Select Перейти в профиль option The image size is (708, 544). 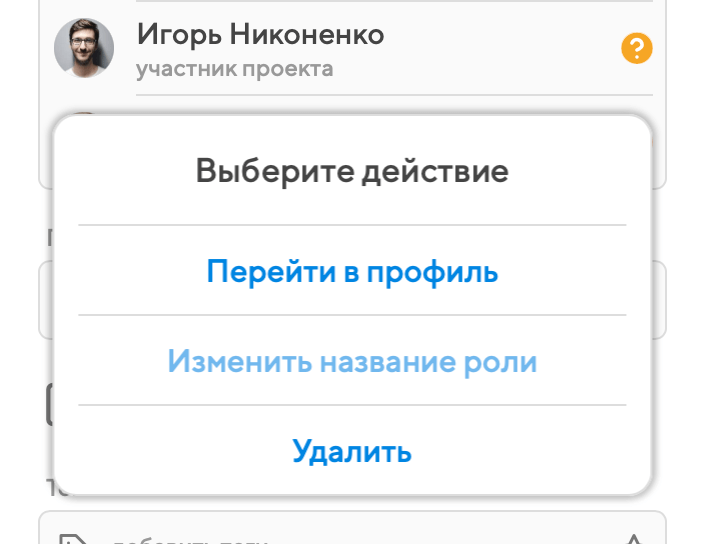(x=352, y=272)
